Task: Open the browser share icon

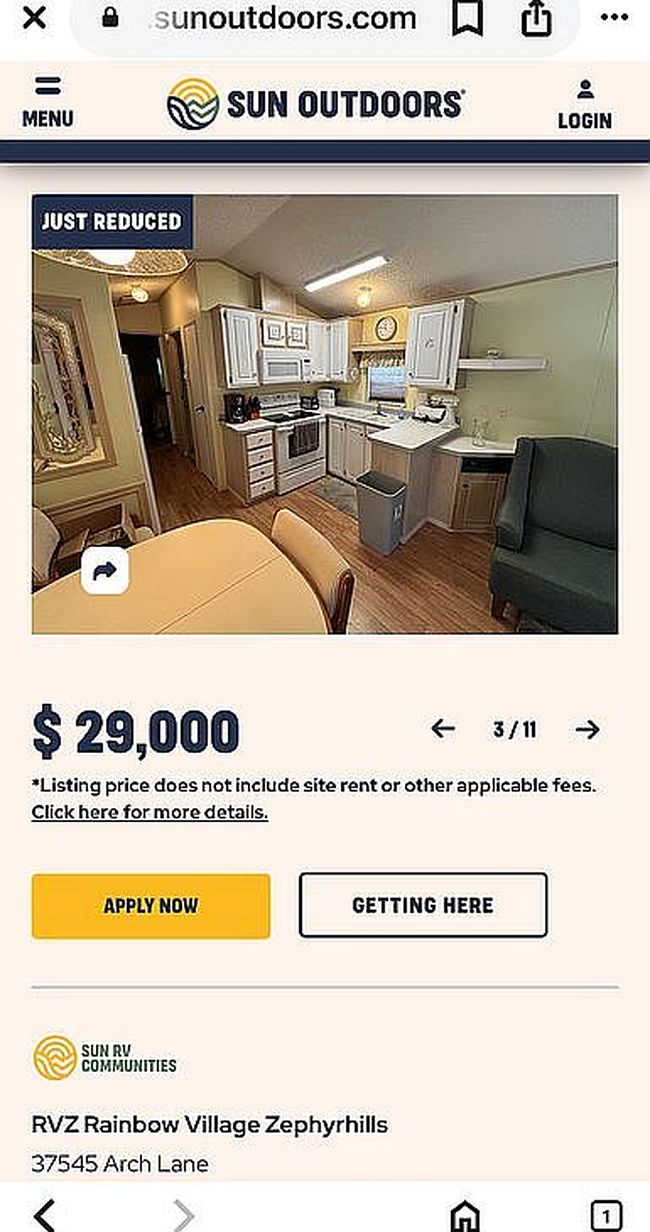Action: click(537, 18)
